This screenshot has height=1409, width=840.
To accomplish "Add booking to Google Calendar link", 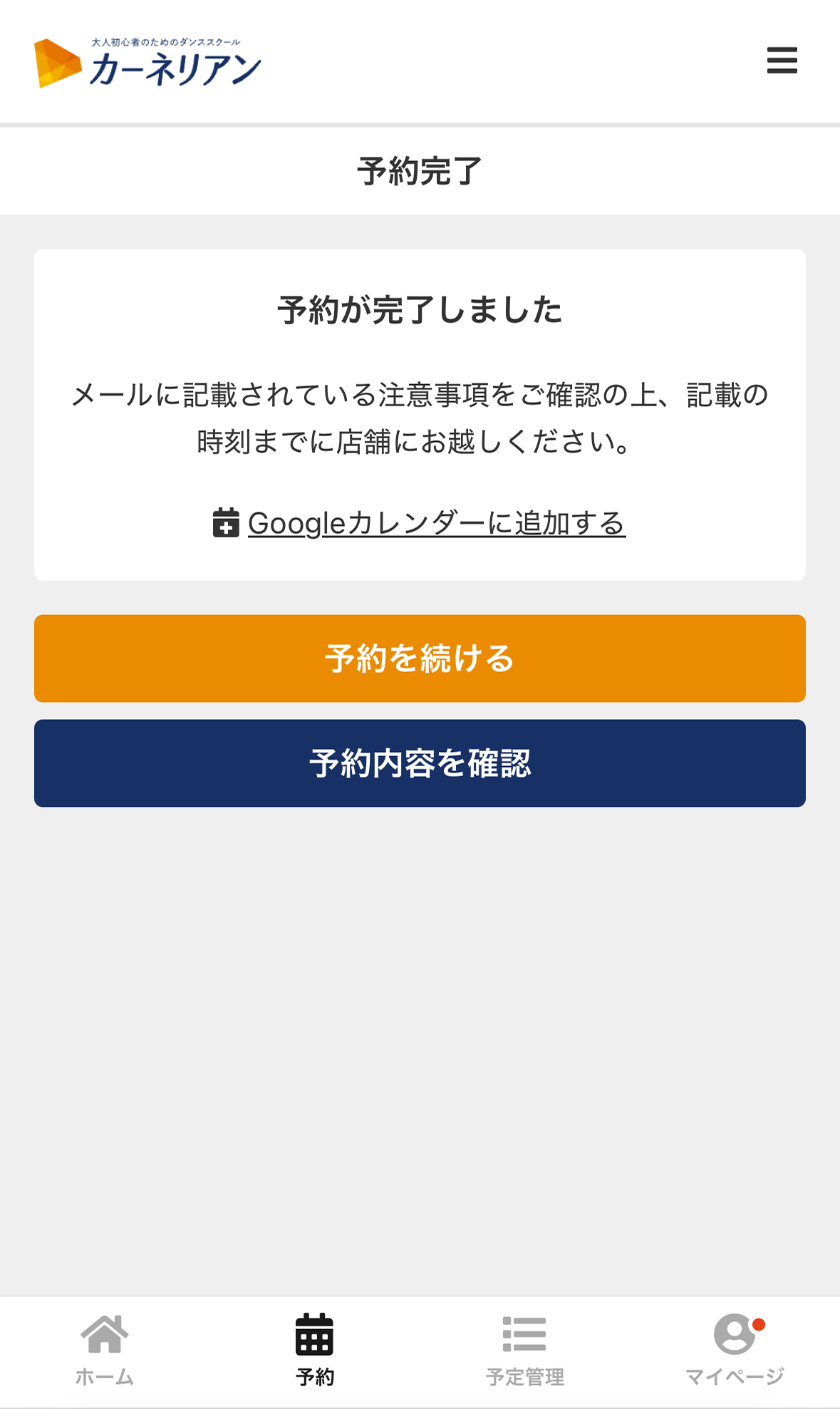I will (x=420, y=523).
